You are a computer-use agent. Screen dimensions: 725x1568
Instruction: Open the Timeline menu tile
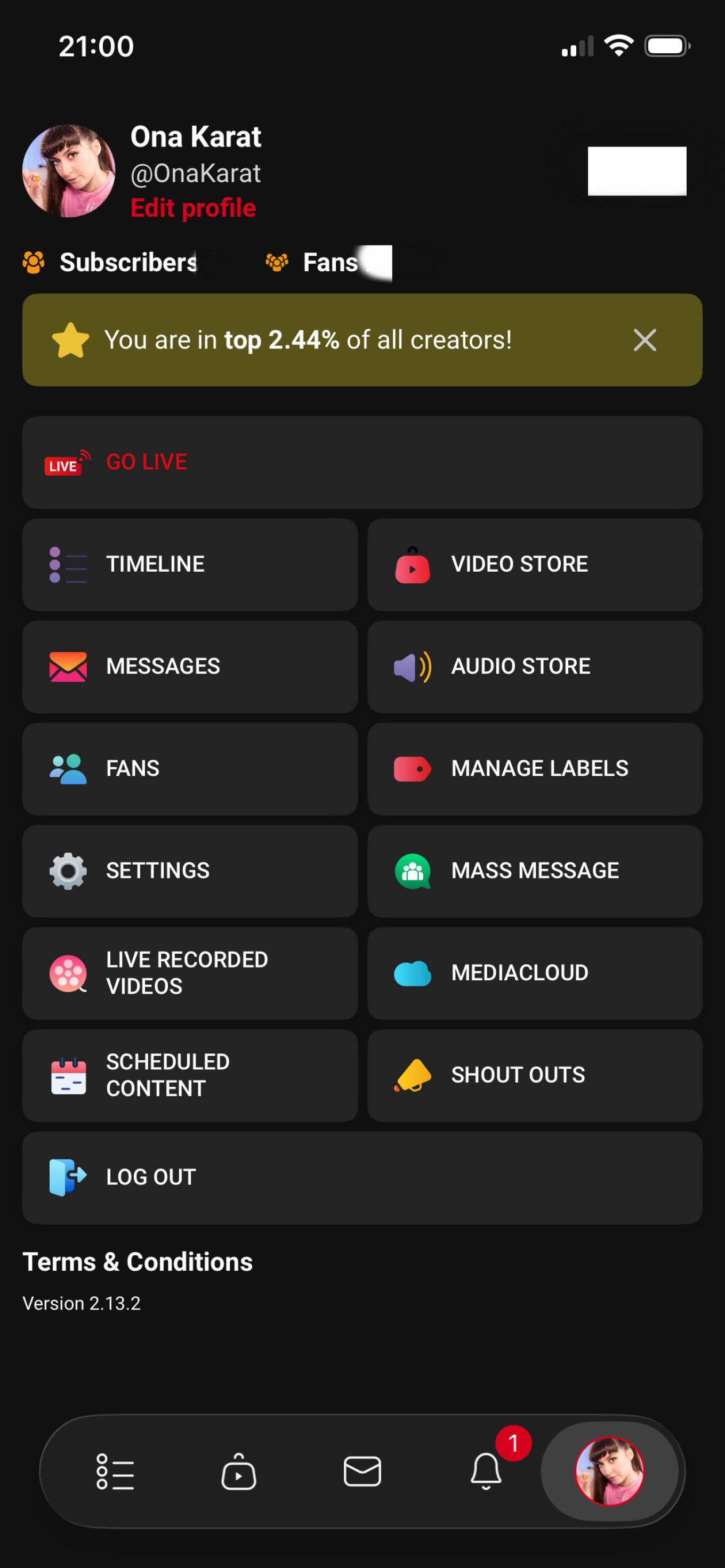190,564
